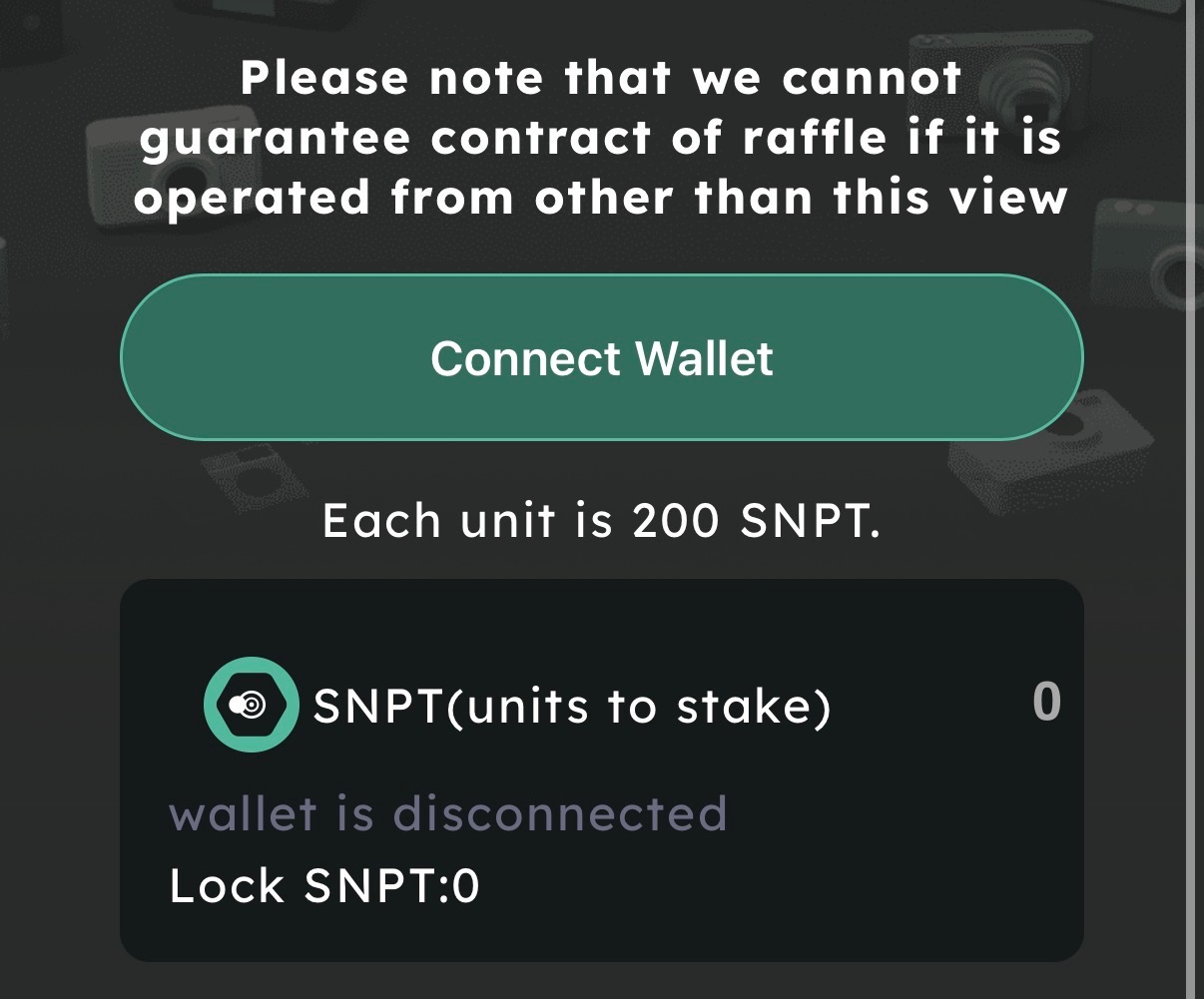Tap the Connect Wallet button
This screenshot has height=999, width=1204.
pyautogui.click(x=601, y=357)
